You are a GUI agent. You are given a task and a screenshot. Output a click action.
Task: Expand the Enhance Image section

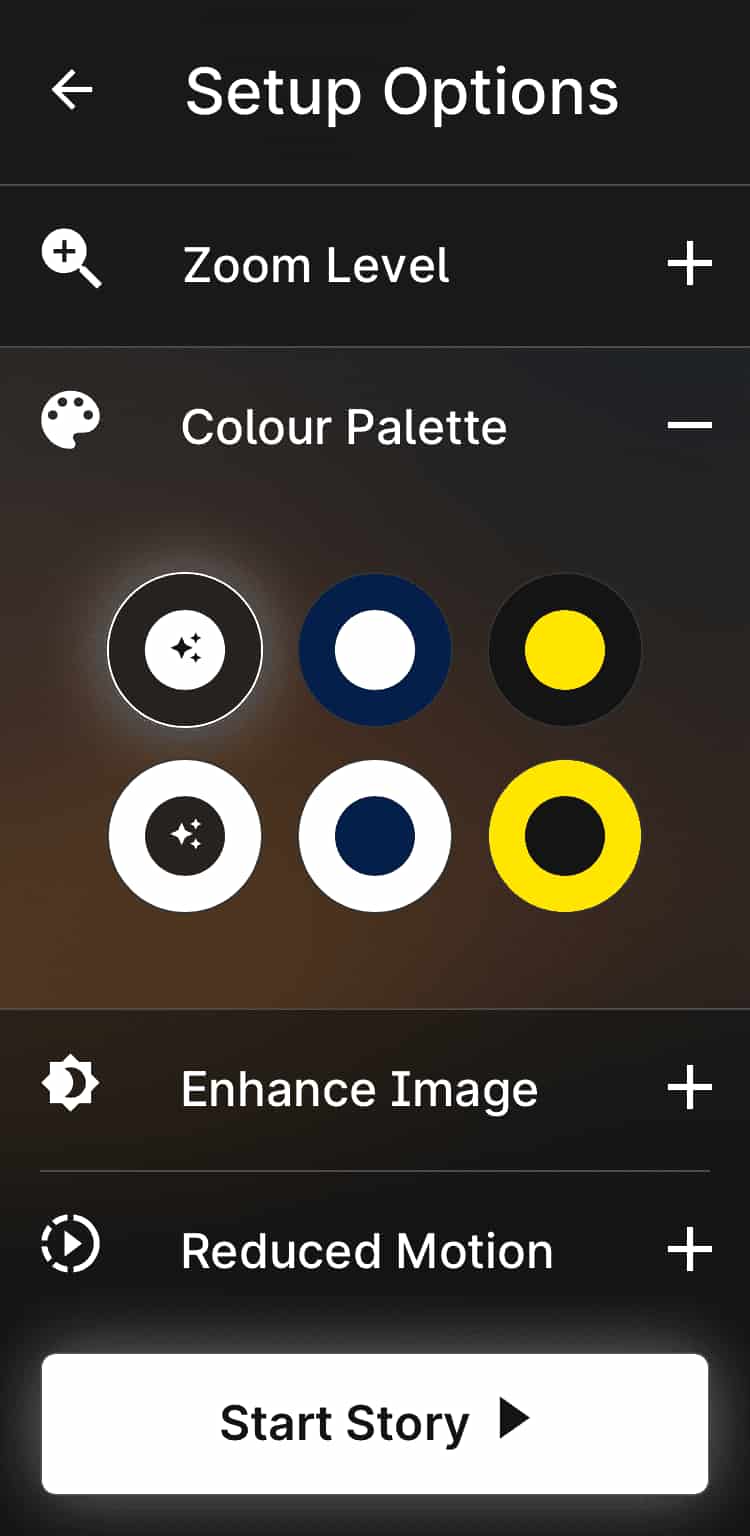pos(689,1088)
